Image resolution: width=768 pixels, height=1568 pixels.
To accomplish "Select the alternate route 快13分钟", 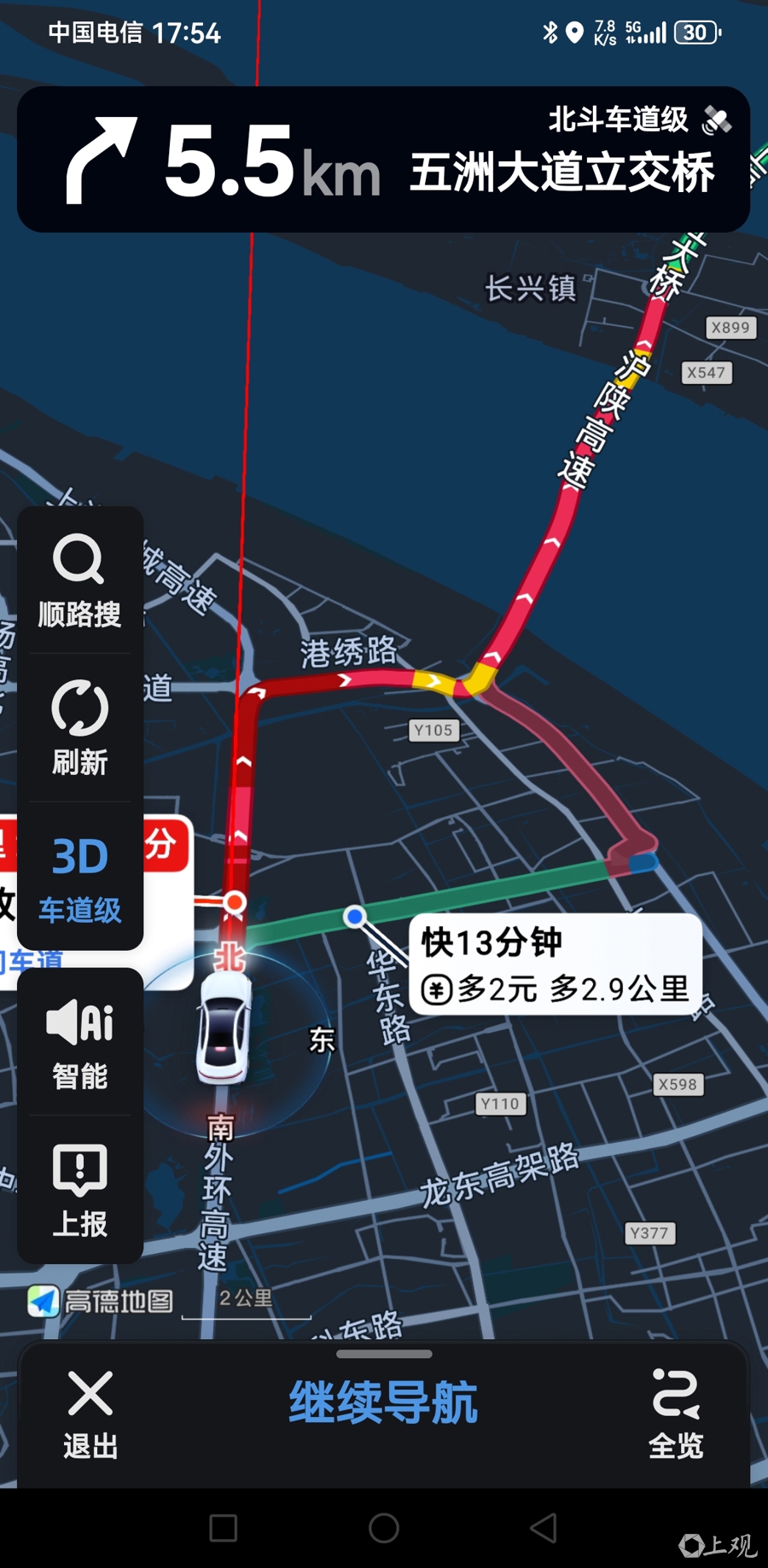I will [x=555, y=965].
